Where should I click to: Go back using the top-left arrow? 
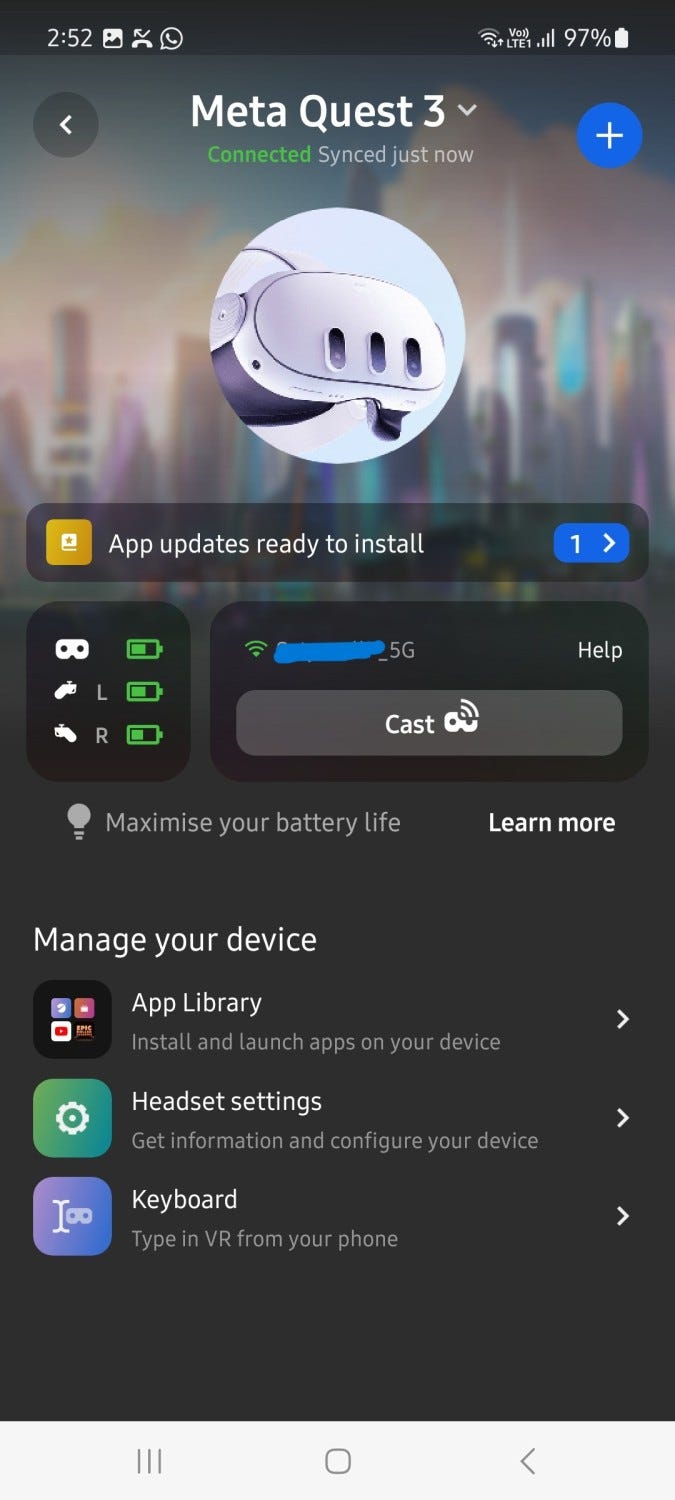66,125
